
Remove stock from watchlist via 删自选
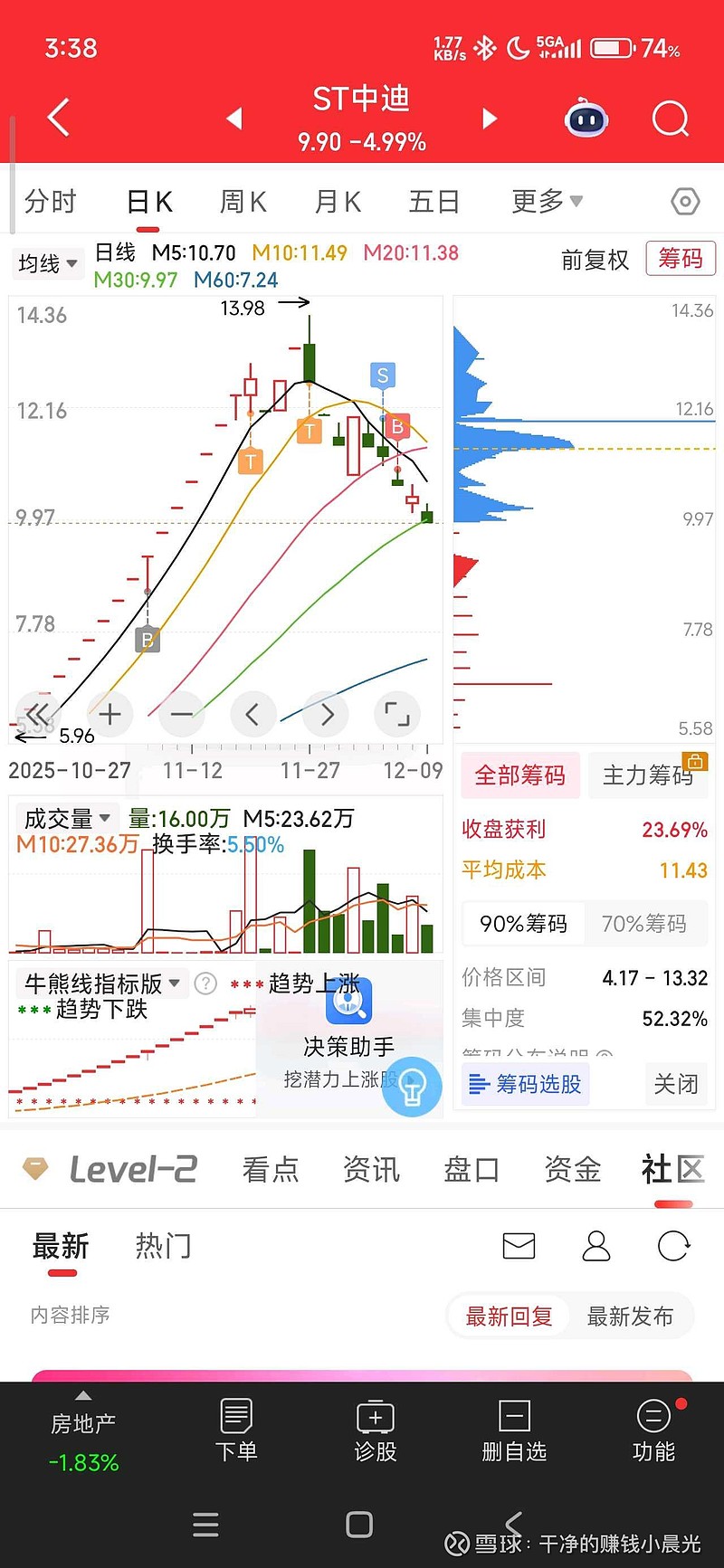[514, 1430]
